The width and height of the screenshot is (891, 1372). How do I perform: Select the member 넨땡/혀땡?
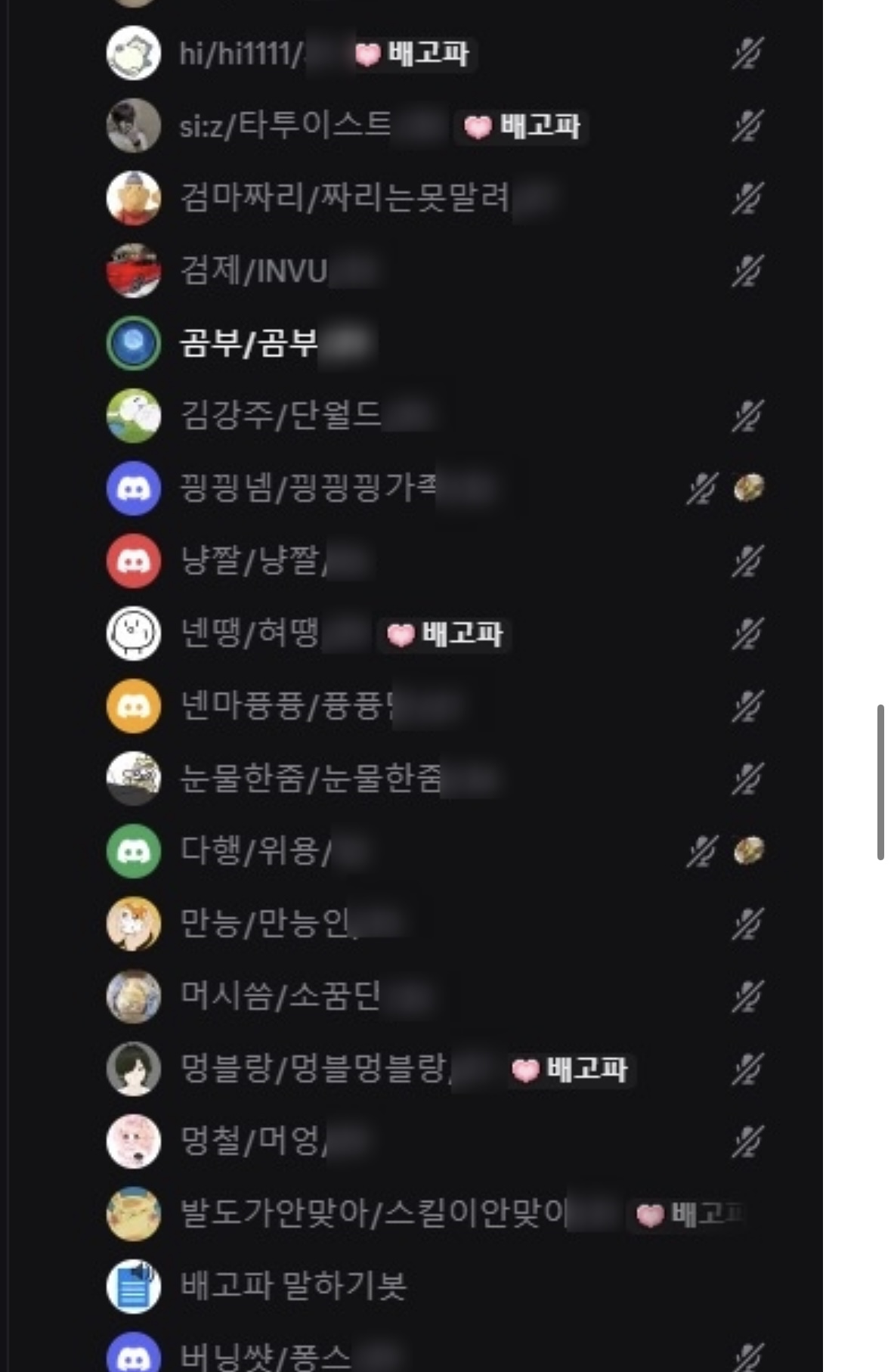(x=249, y=633)
